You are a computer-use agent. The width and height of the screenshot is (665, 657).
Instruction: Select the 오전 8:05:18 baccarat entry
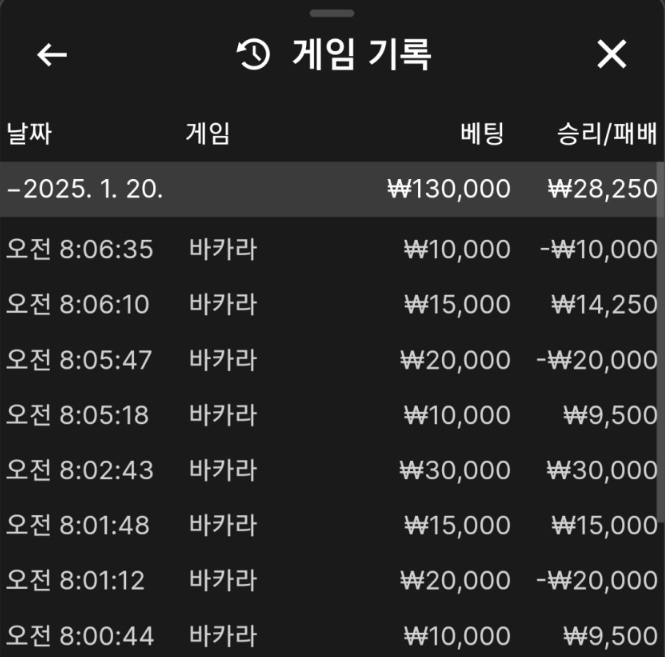tap(330, 414)
